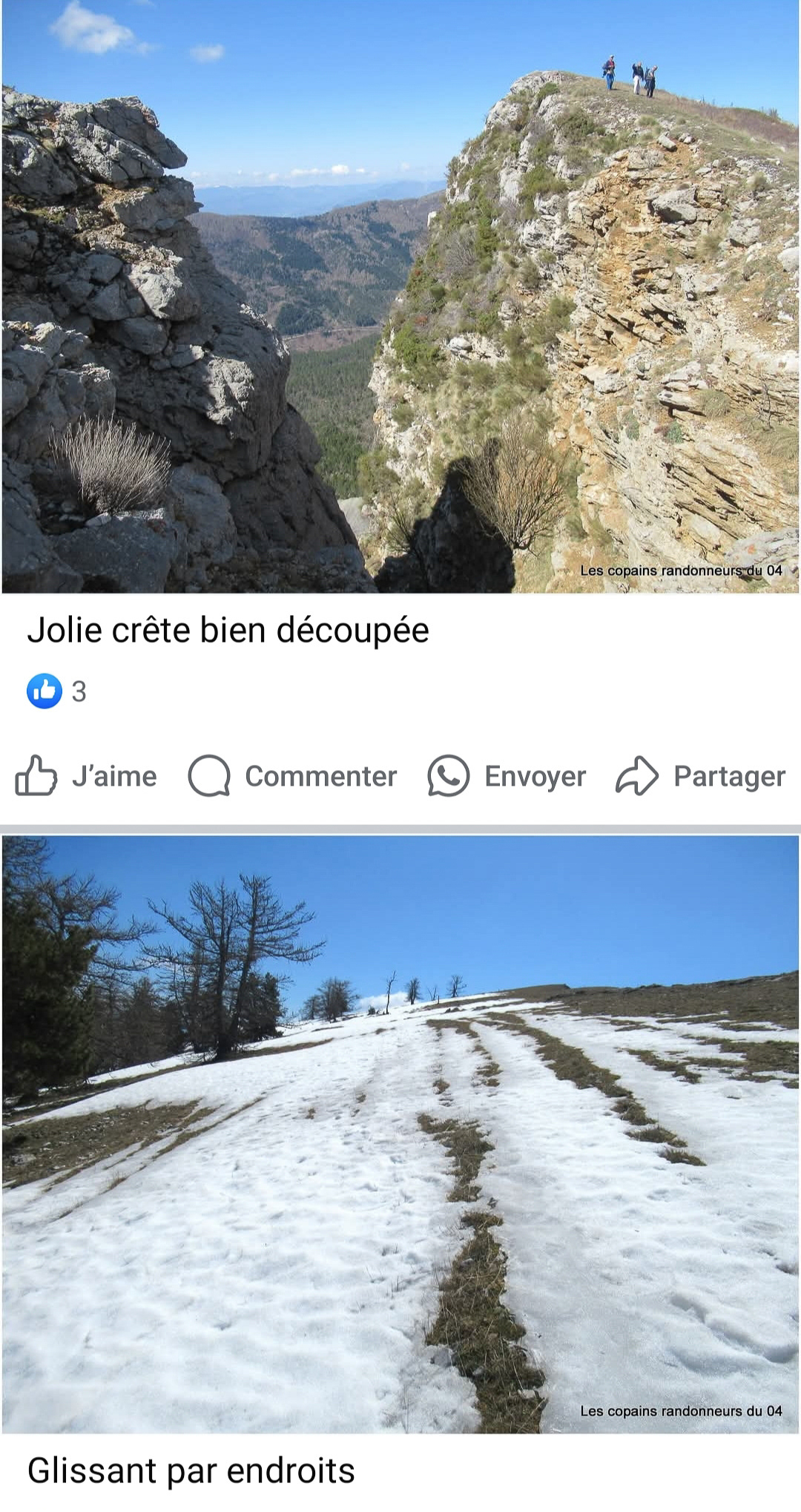Share the "Jolie crête bien découpée" photo
This screenshot has height=1512, width=801.
pyautogui.click(x=700, y=776)
